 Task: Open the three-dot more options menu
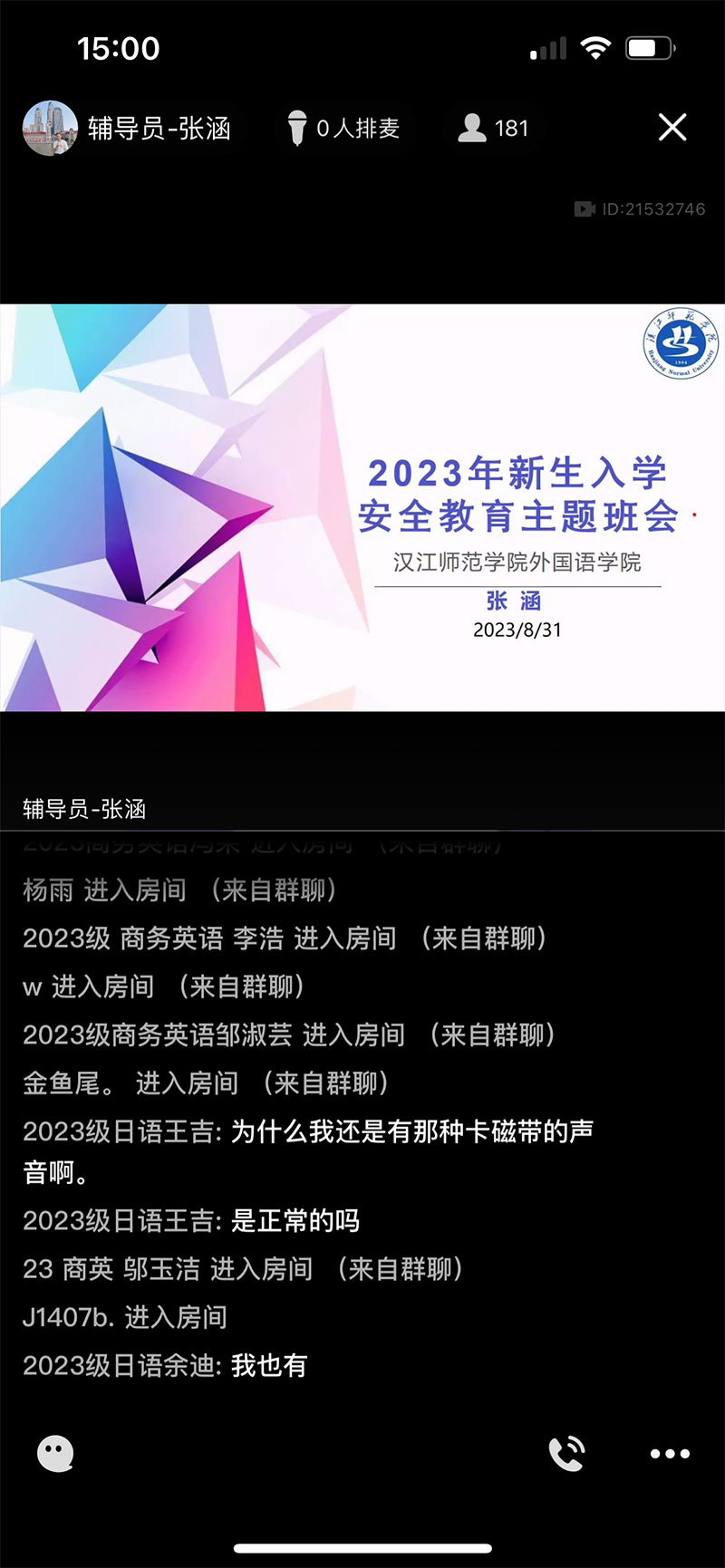(x=670, y=1454)
